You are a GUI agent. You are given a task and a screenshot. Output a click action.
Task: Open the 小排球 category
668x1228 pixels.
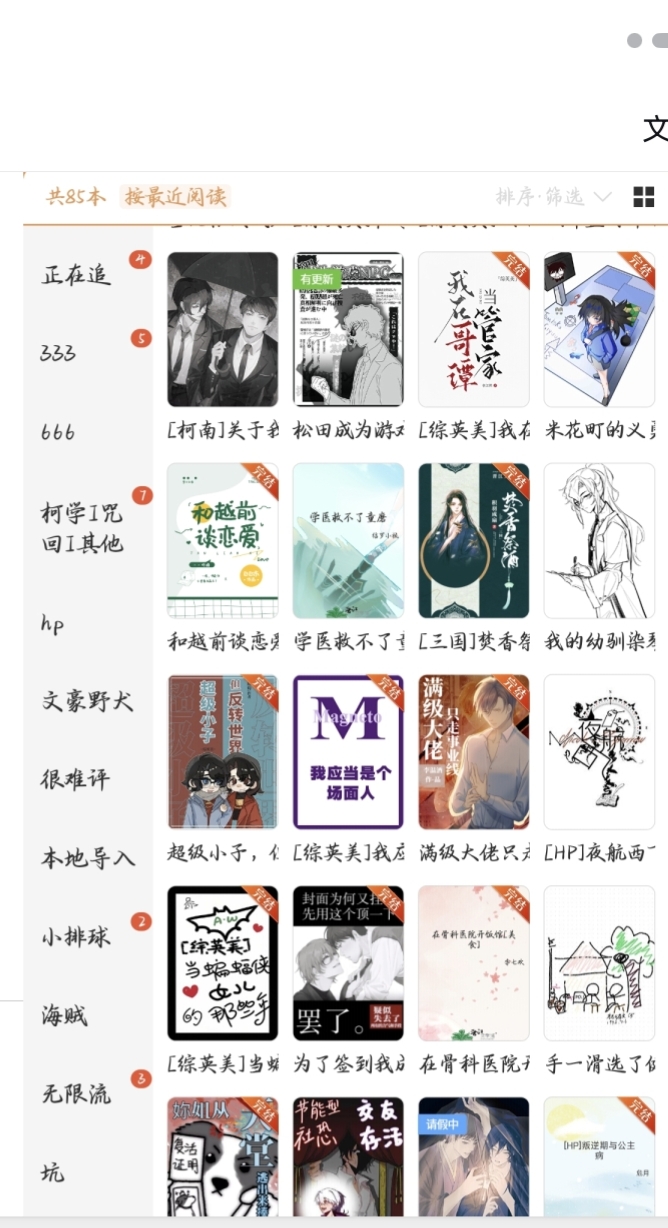click(x=76, y=937)
